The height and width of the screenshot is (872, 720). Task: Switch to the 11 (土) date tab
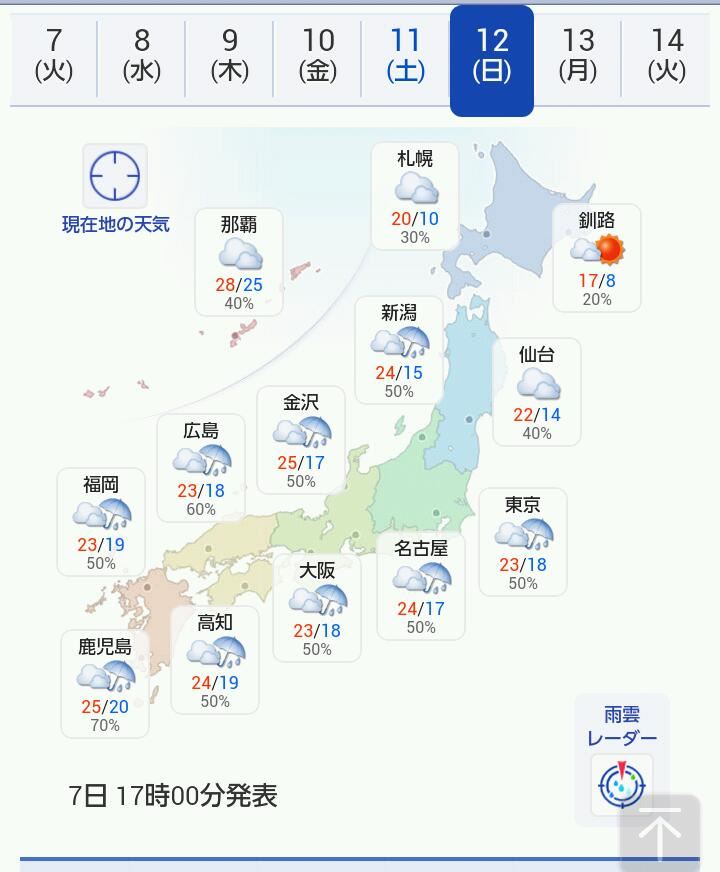click(405, 55)
